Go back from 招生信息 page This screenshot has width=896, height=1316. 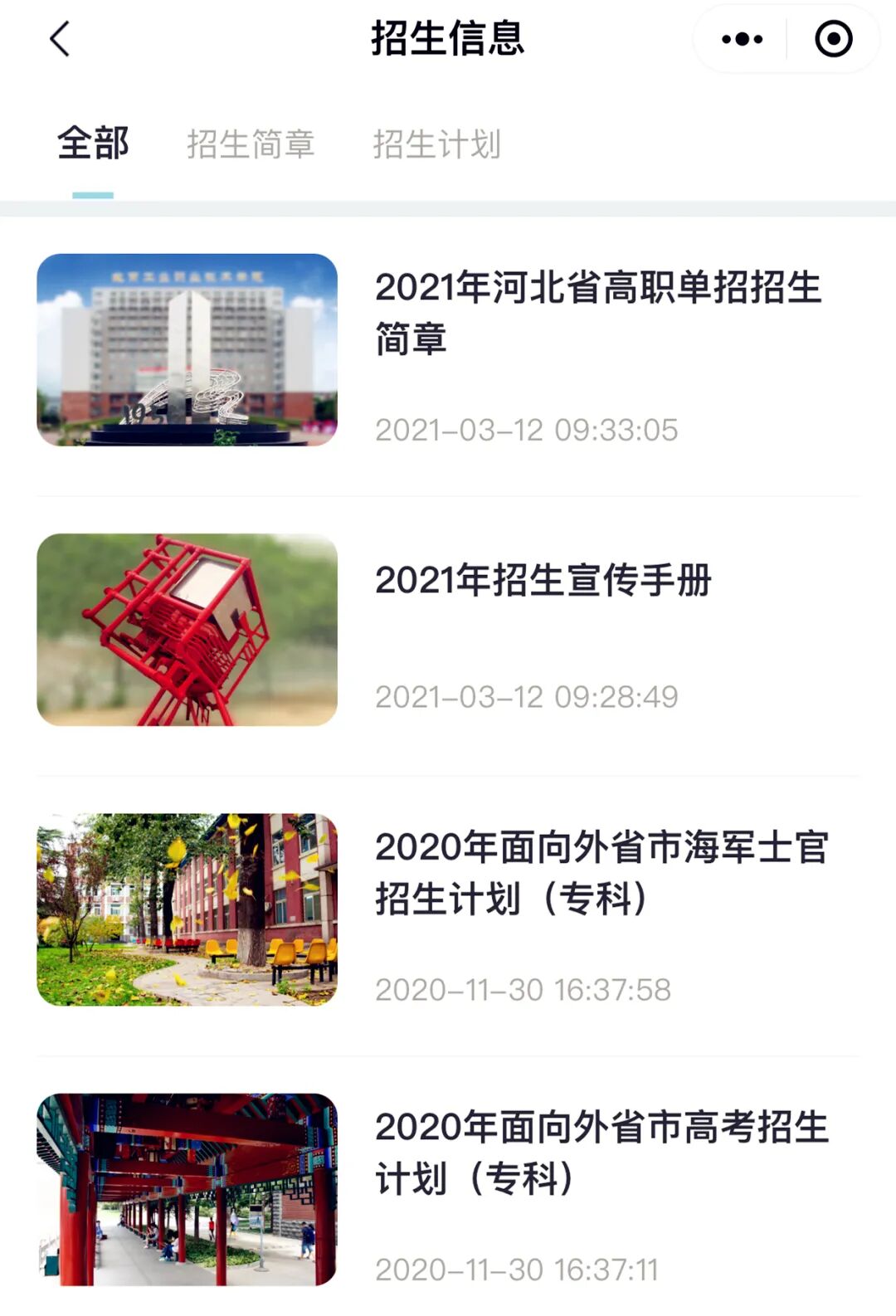tap(60, 39)
